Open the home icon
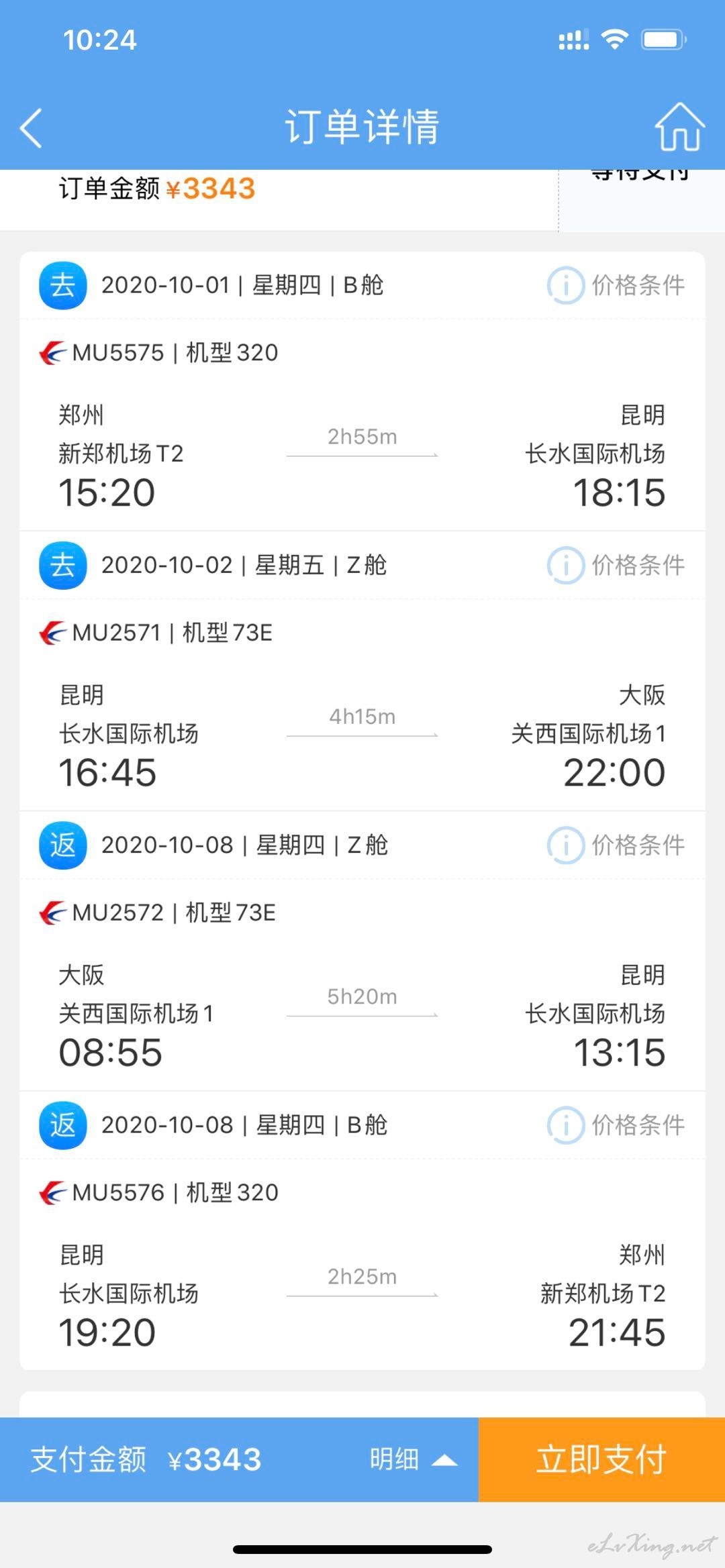 (x=679, y=127)
